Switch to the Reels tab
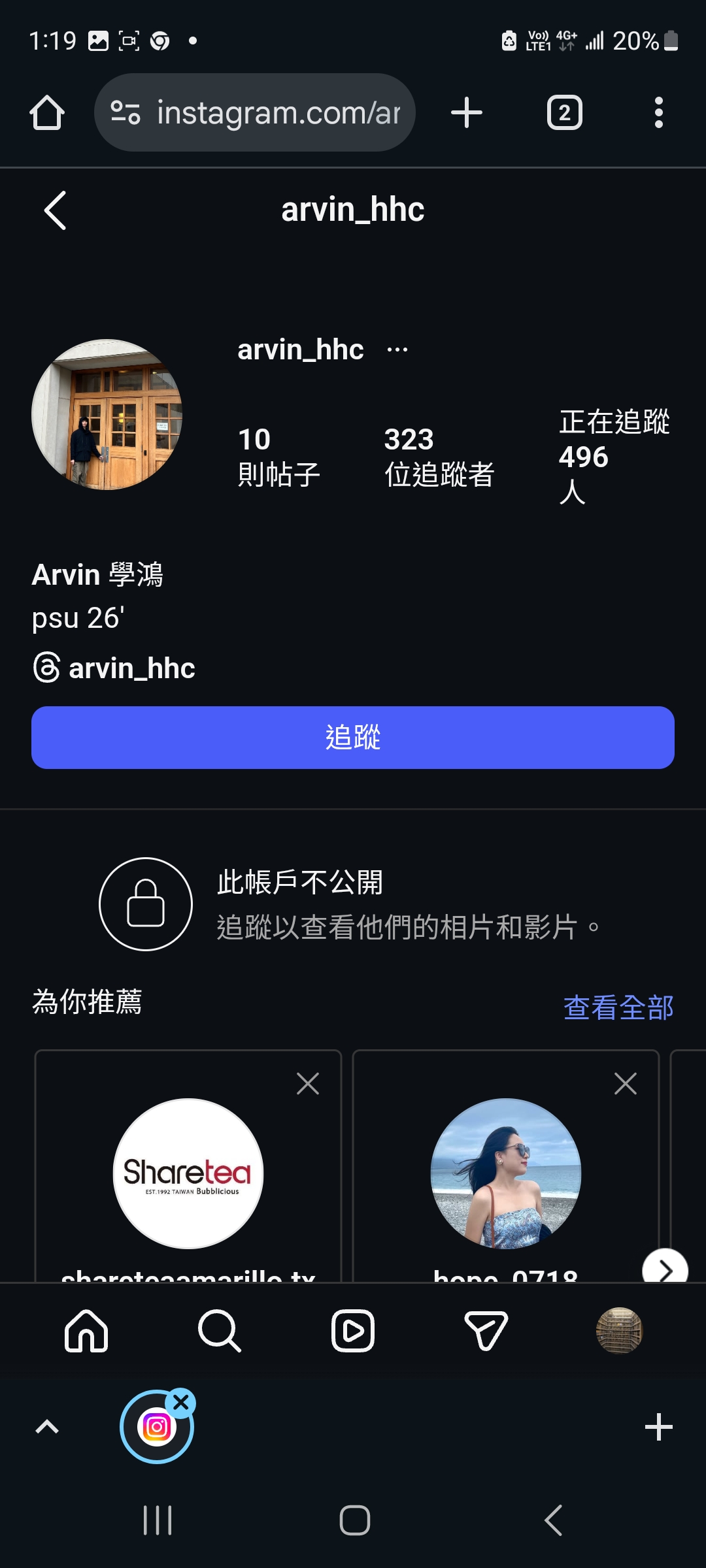 (353, 1331)
